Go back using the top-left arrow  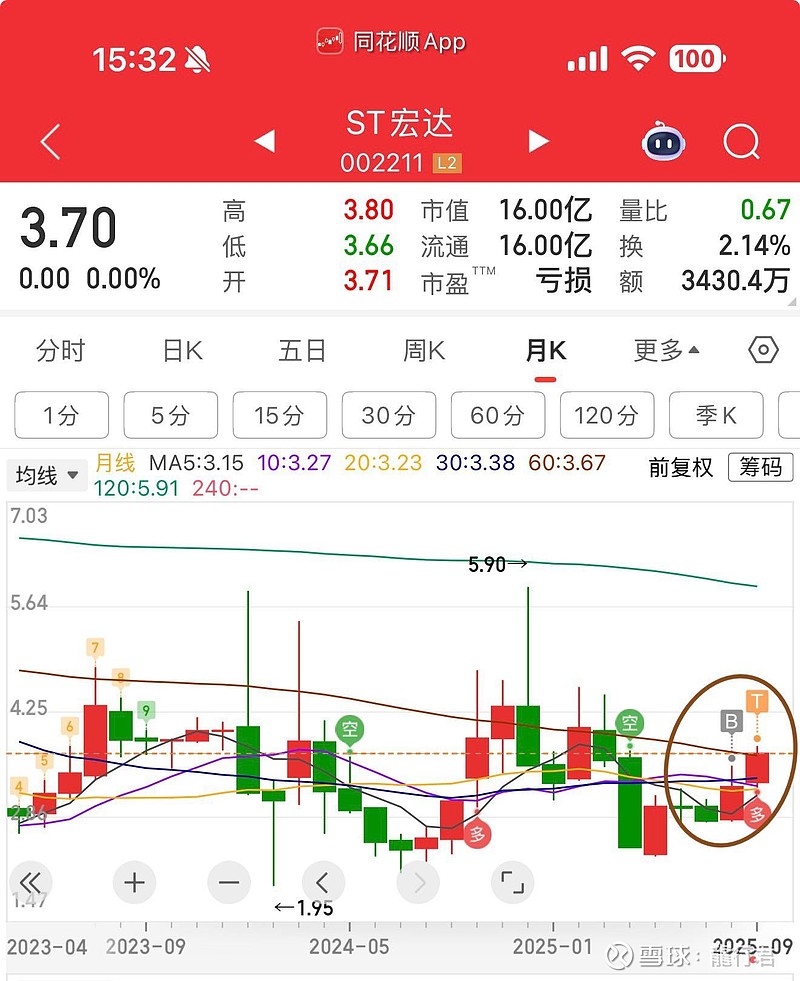pyautogui.click(x=50, y=141)
